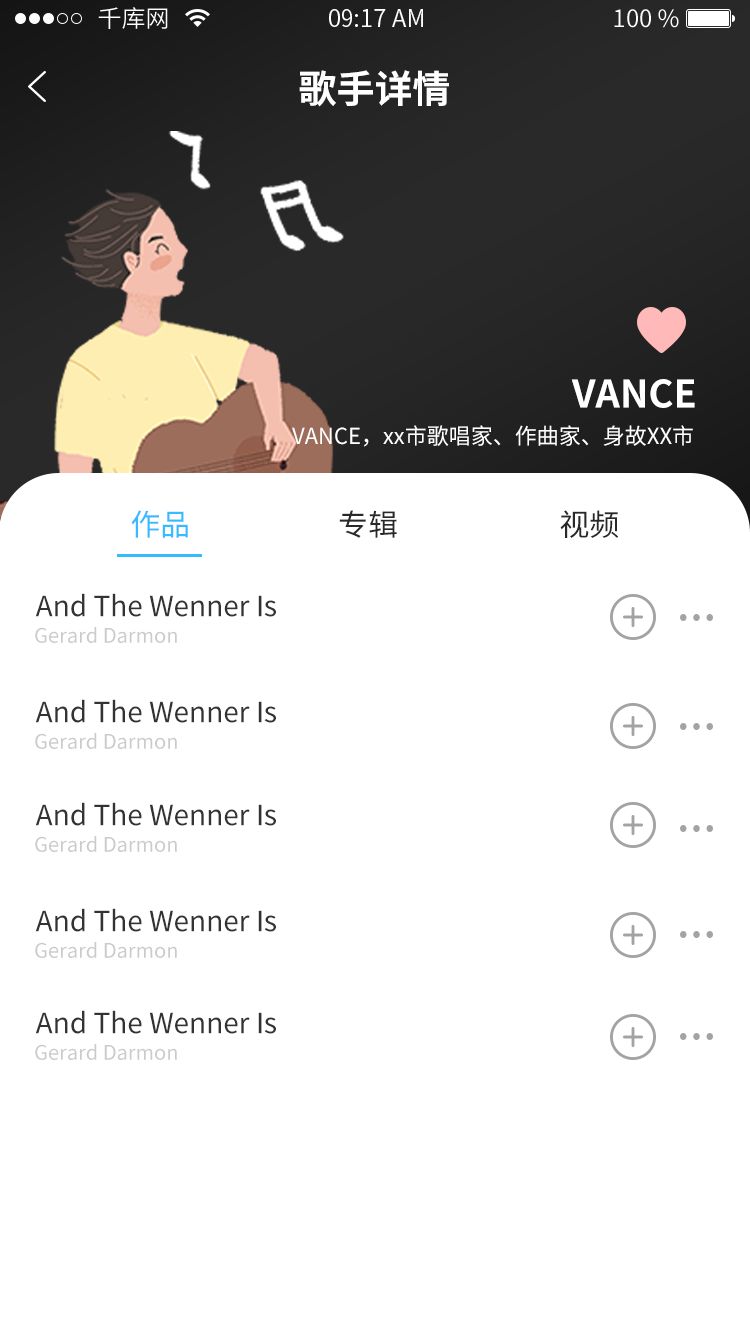Open more options for the first listed song

696,617
